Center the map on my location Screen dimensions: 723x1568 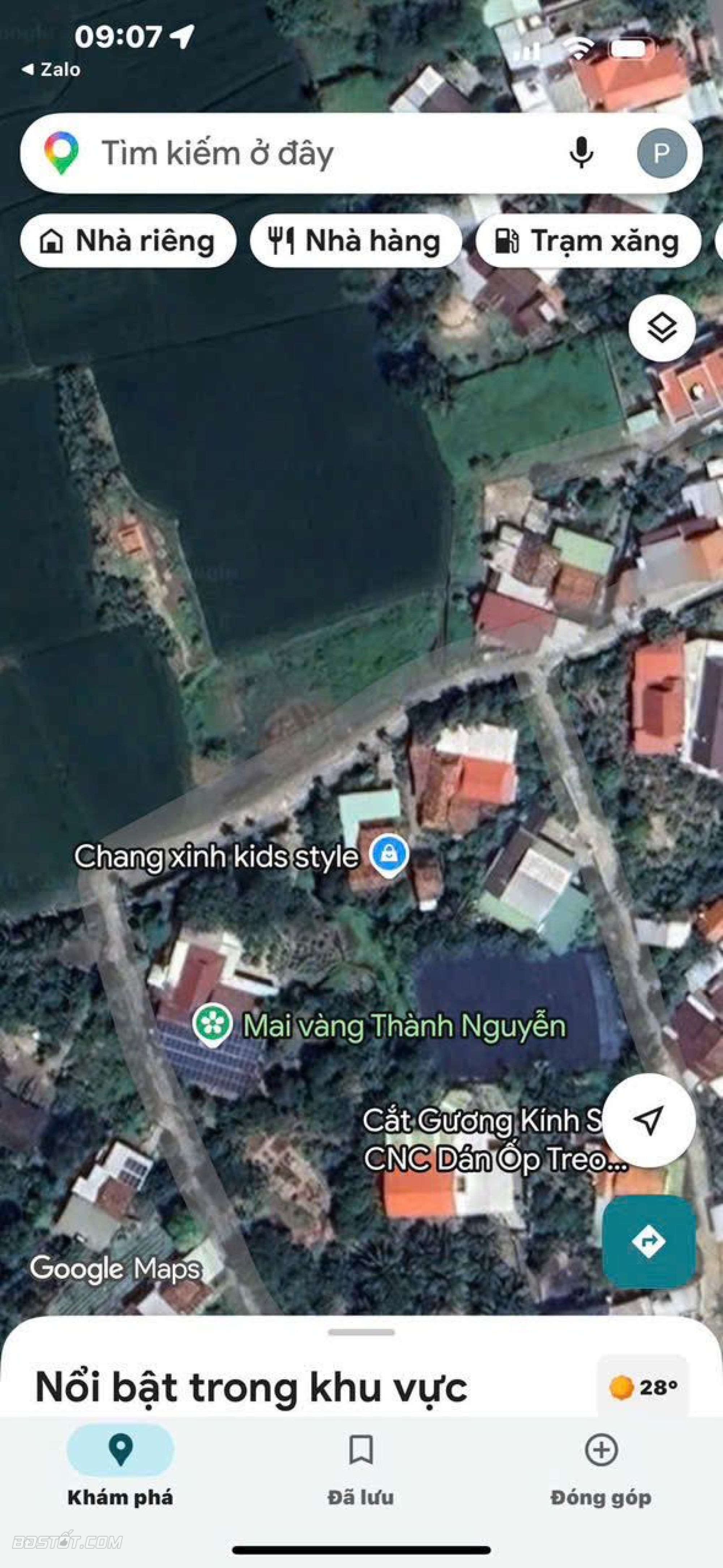tap(648, 1120)
